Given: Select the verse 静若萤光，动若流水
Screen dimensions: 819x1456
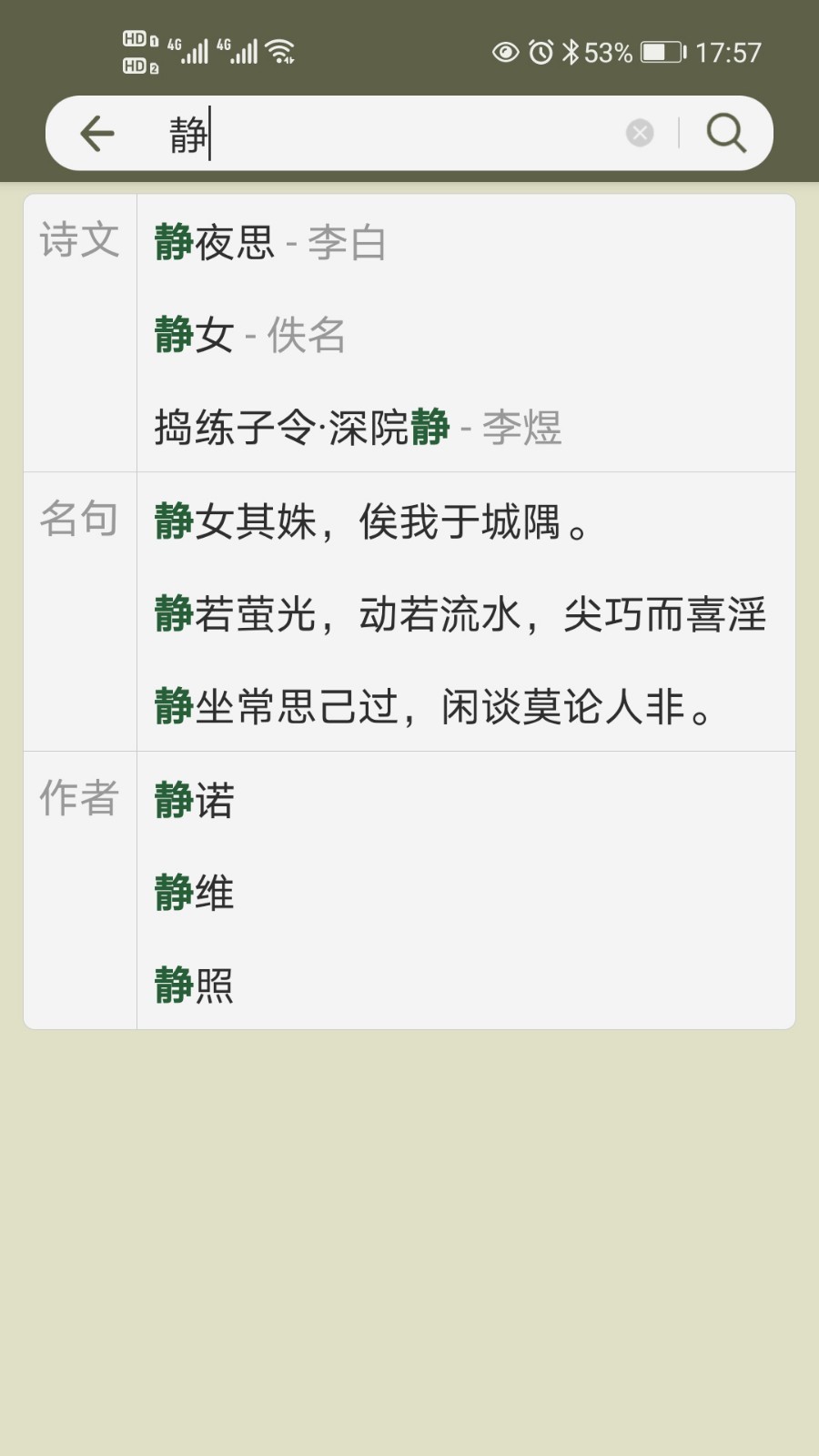Looking at the screenshot, I should [x=460, y=614].
